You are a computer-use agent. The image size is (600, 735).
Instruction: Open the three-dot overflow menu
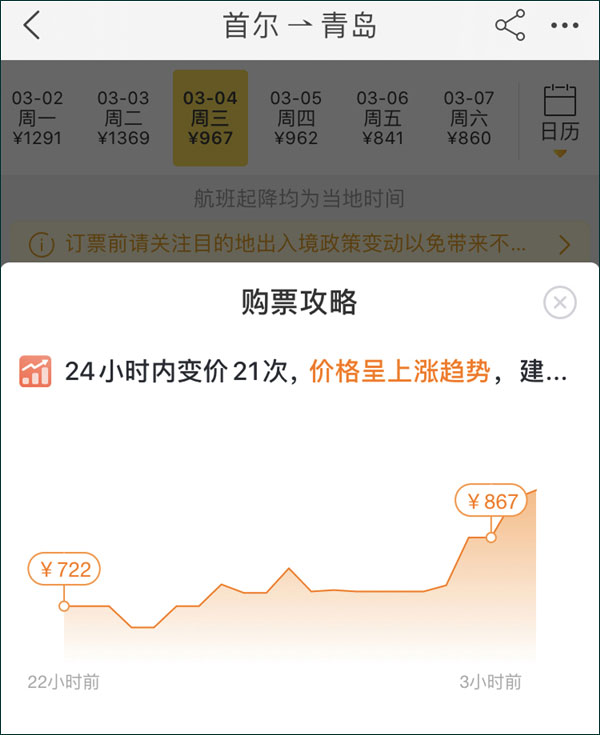(565, 26)
